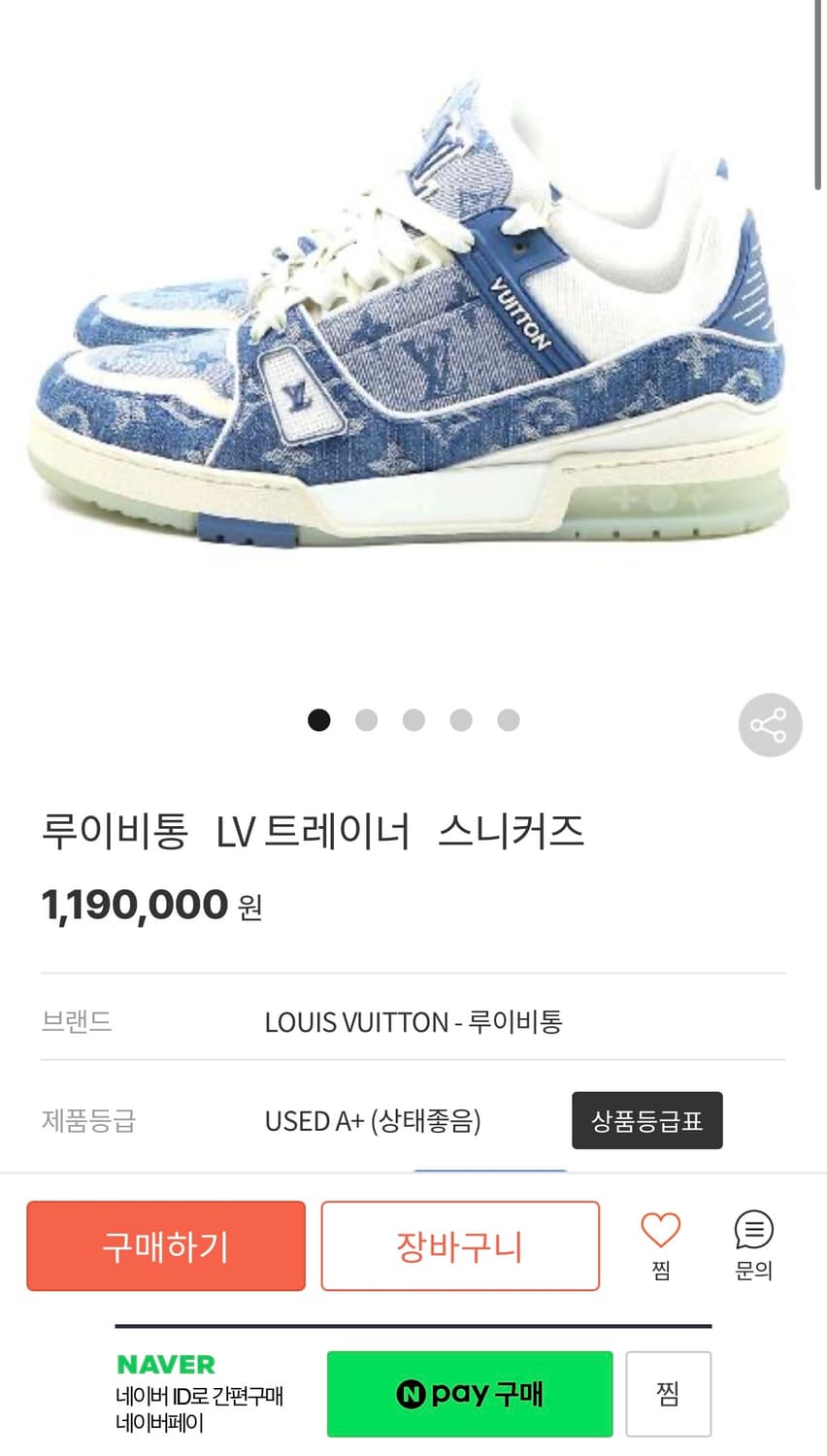
Task: Select the second carousel dot
Action: coord(367,720)
